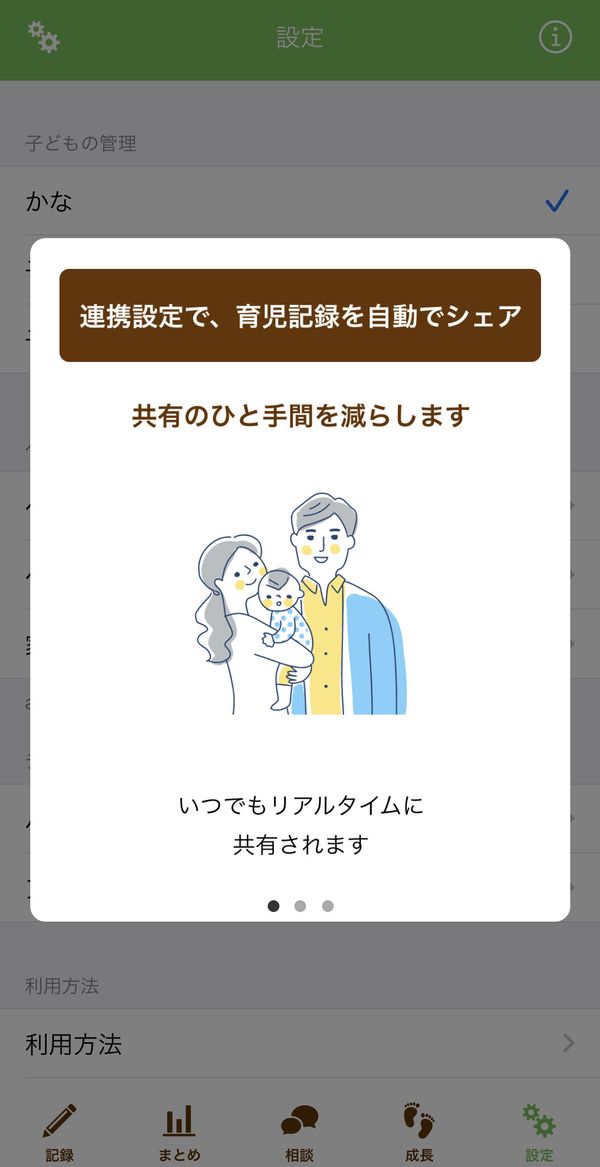Open the info icon in header
This screenshot has height=1167, width=600.
555,37
